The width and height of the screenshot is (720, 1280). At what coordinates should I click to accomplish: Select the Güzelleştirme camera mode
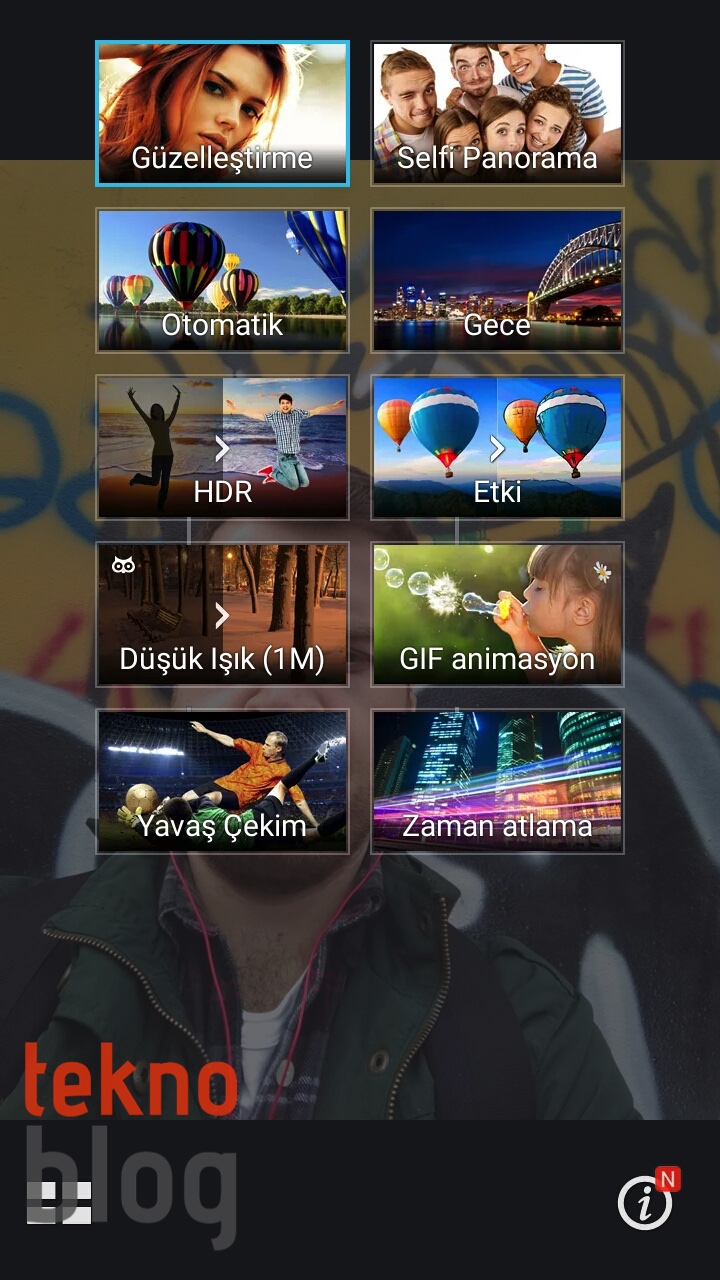pyautogui.click(x=222, y=113)
